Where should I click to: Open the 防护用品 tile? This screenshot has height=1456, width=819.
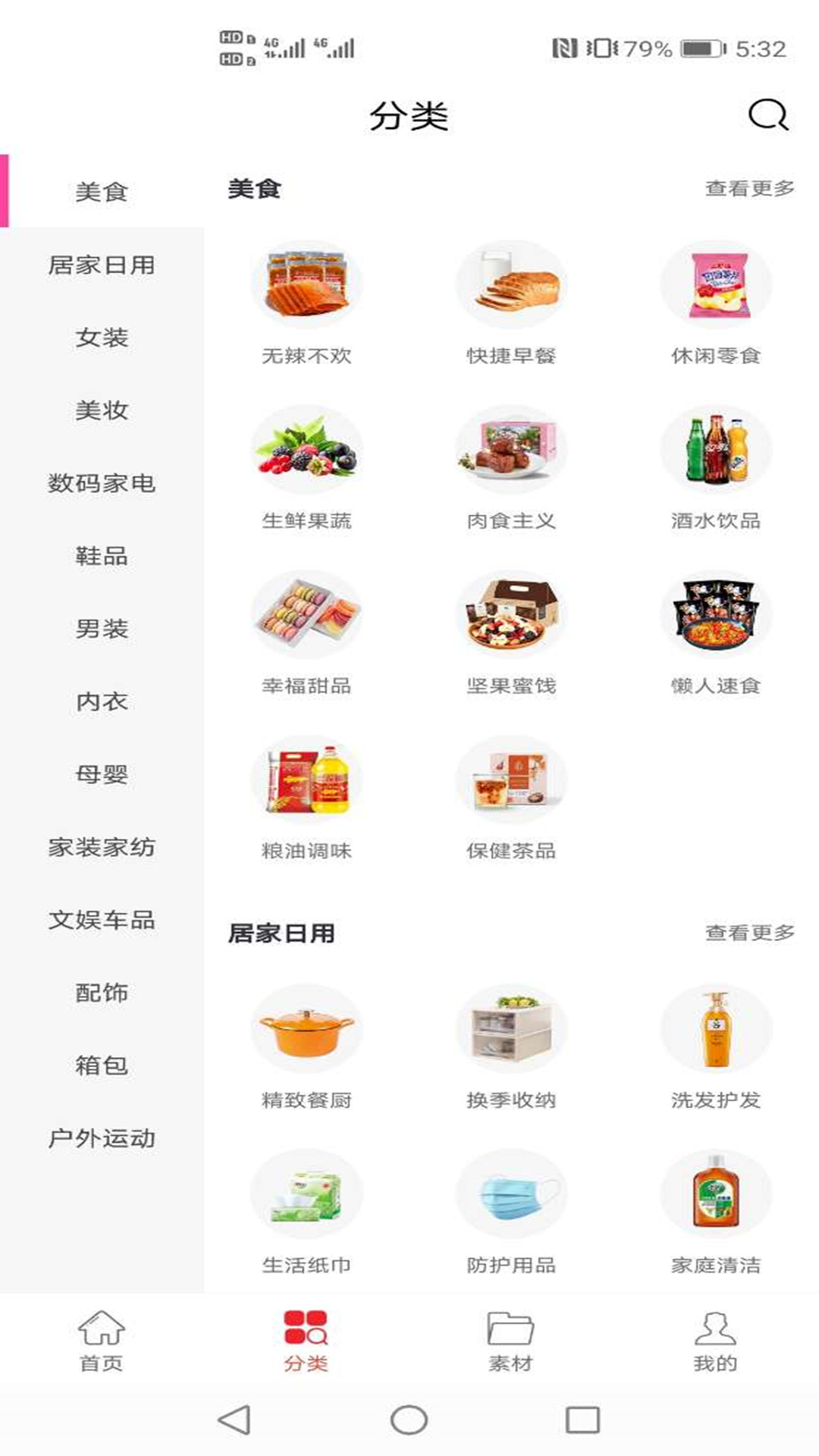tap(511, 1213)
